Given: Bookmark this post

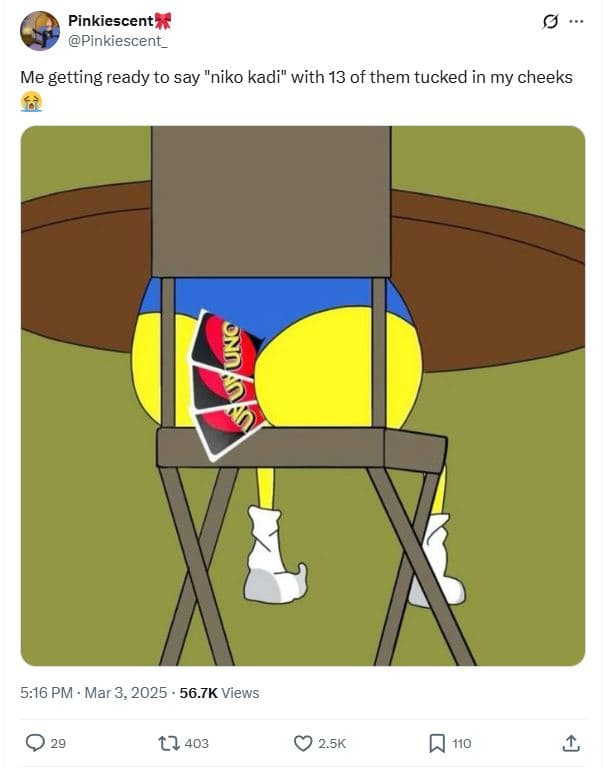Looking at the screenshot, I should (437, 743).
